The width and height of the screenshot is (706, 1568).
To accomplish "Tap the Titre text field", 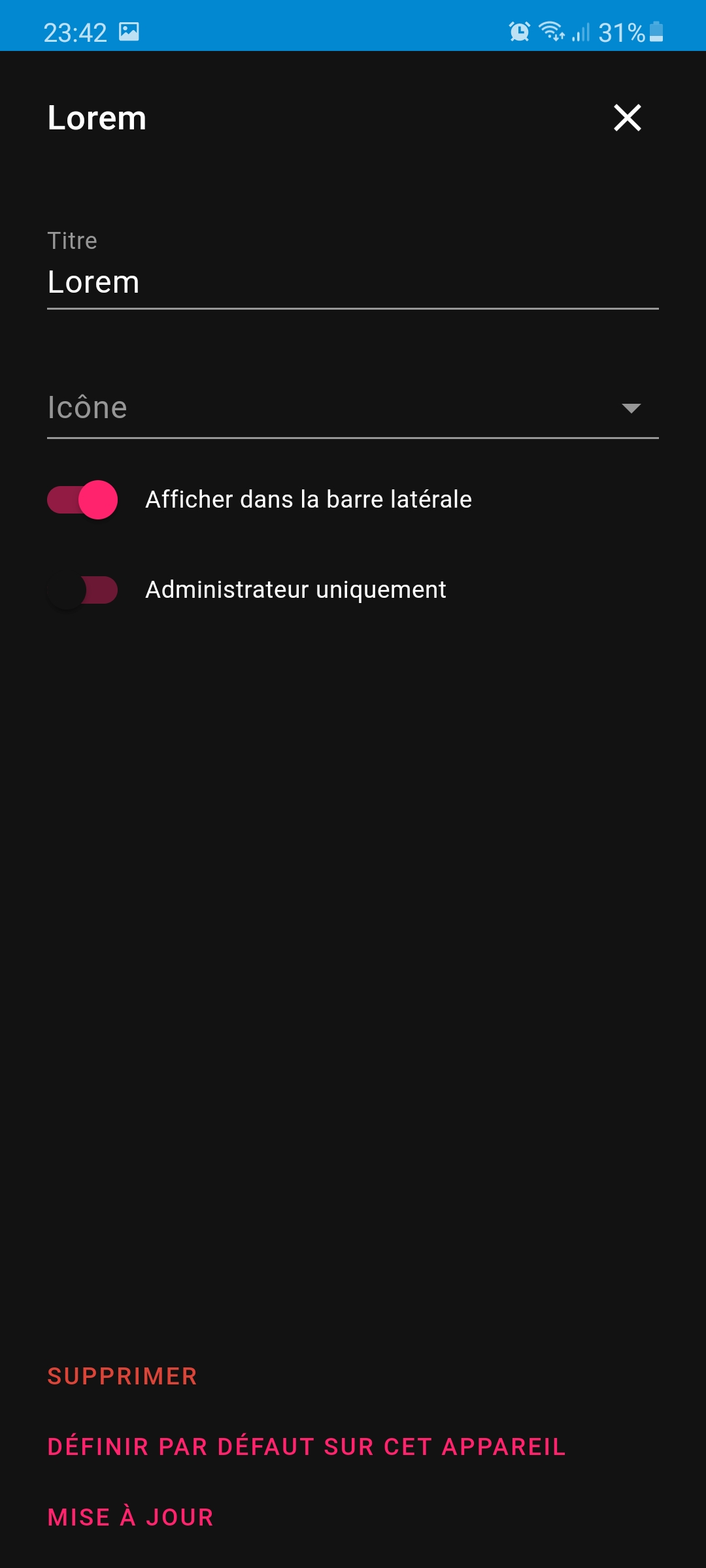I will 353,267.
